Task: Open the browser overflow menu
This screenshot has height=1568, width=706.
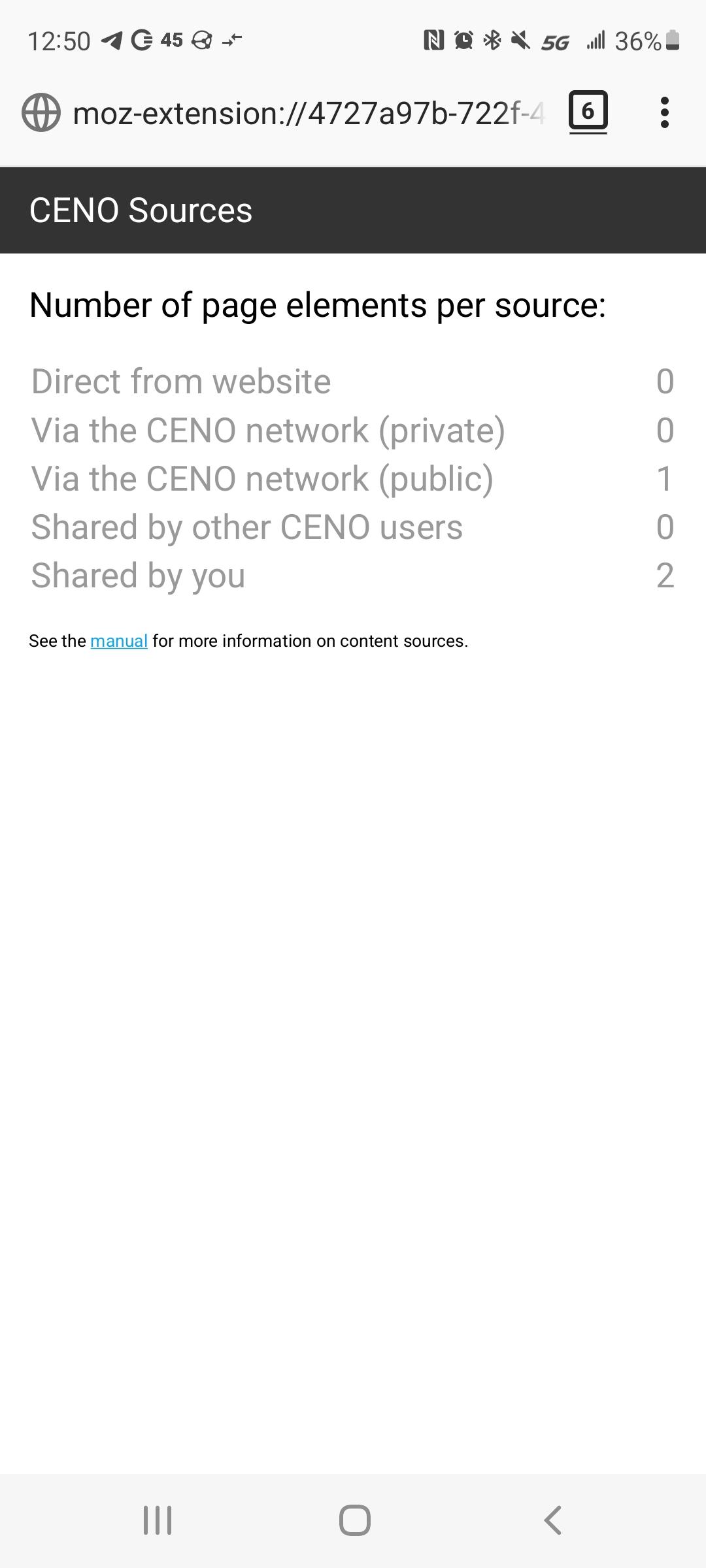Action: (x=664, y=112)
